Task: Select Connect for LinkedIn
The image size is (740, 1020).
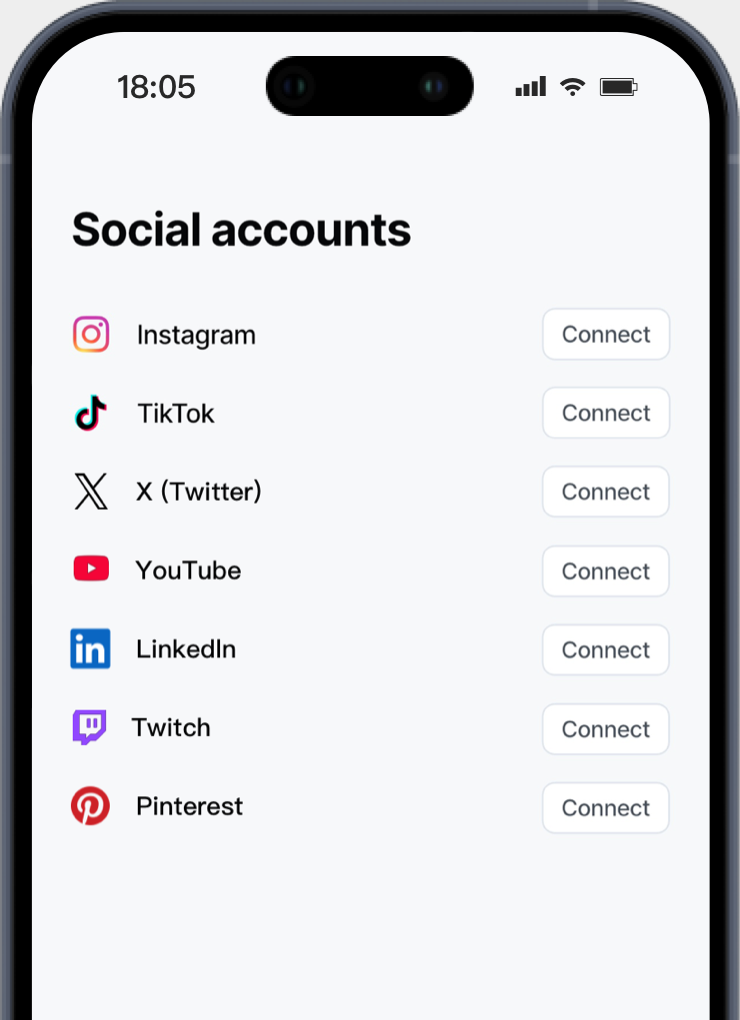Action: [x=606, y=650]
